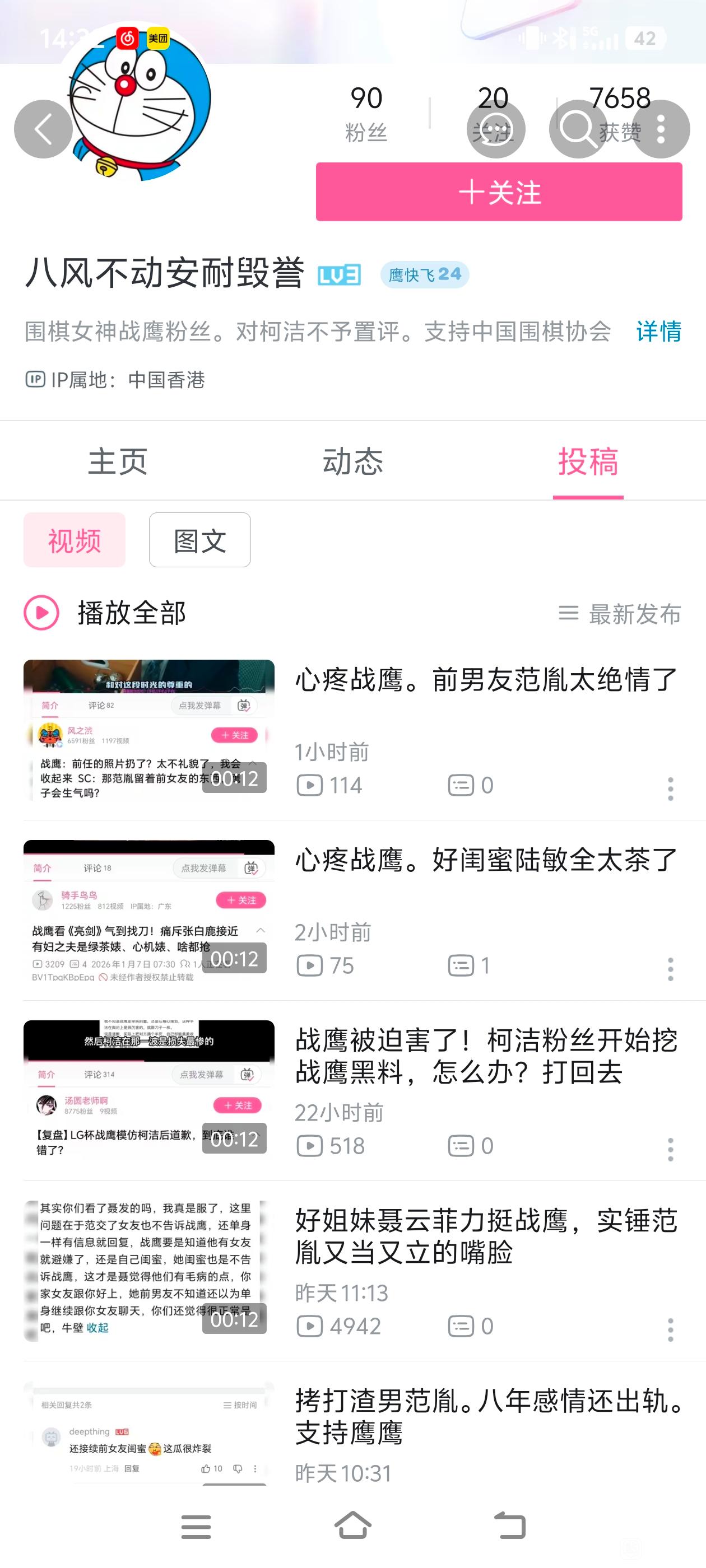706x1568 pixels.
Task: Search this user's uploads
Action: click(578, 130)
